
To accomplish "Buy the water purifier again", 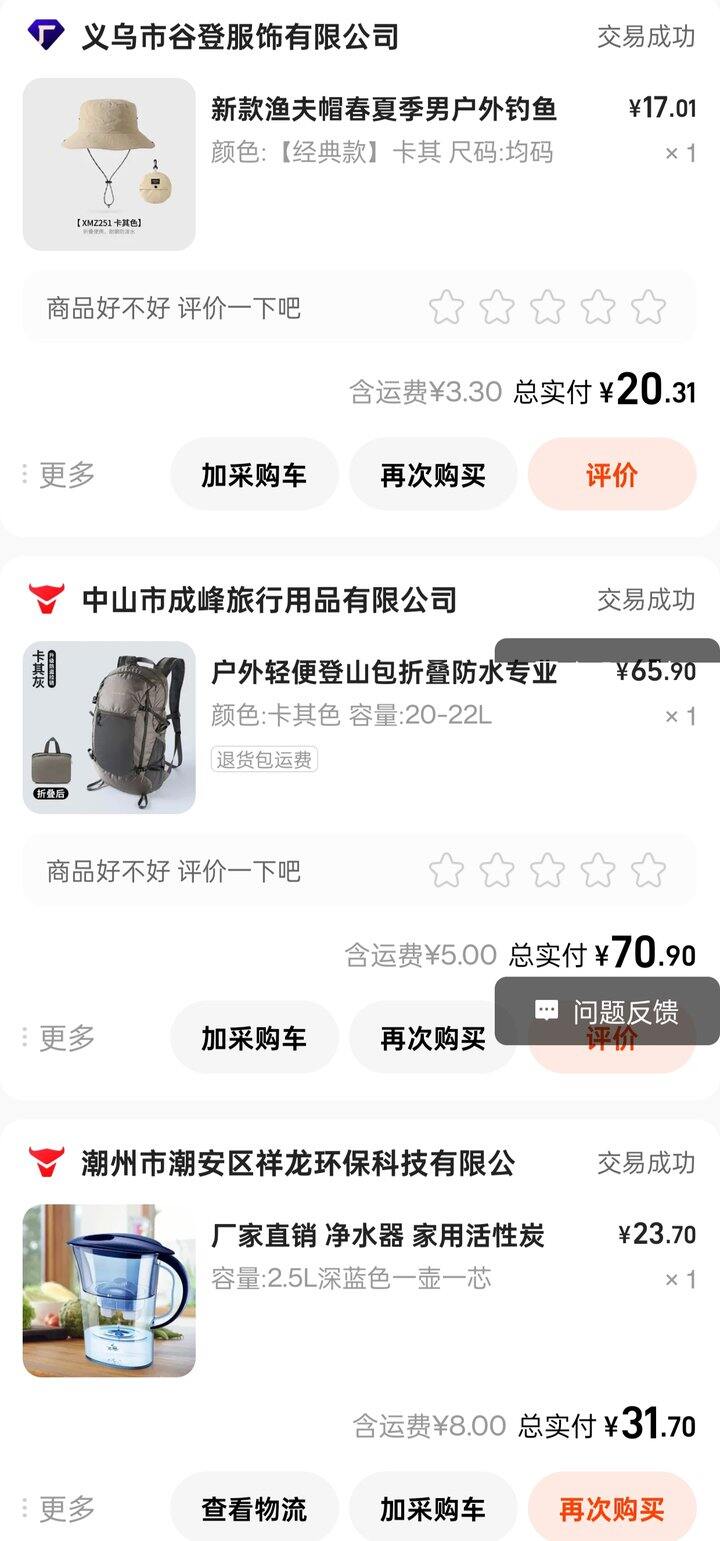I will (x=611, y=1509).
